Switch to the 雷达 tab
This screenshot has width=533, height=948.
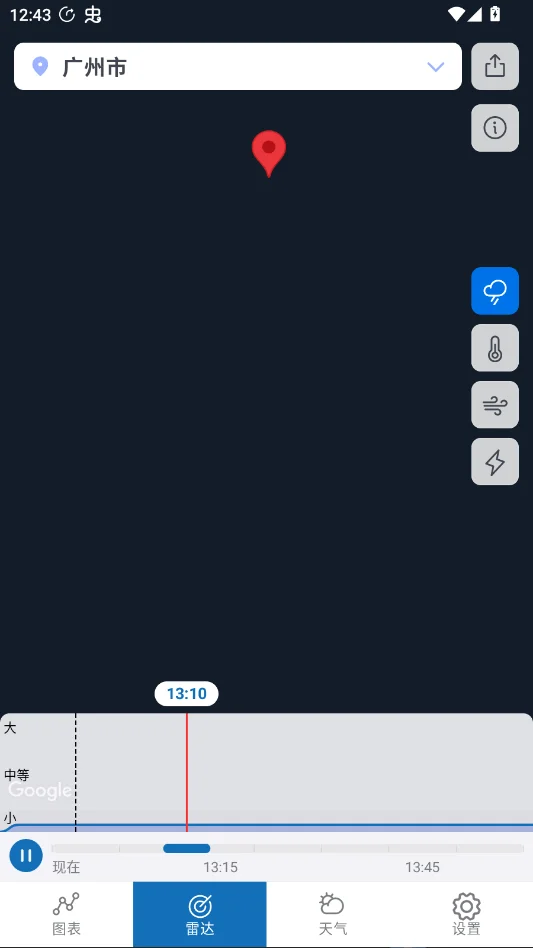pos(199,914)
